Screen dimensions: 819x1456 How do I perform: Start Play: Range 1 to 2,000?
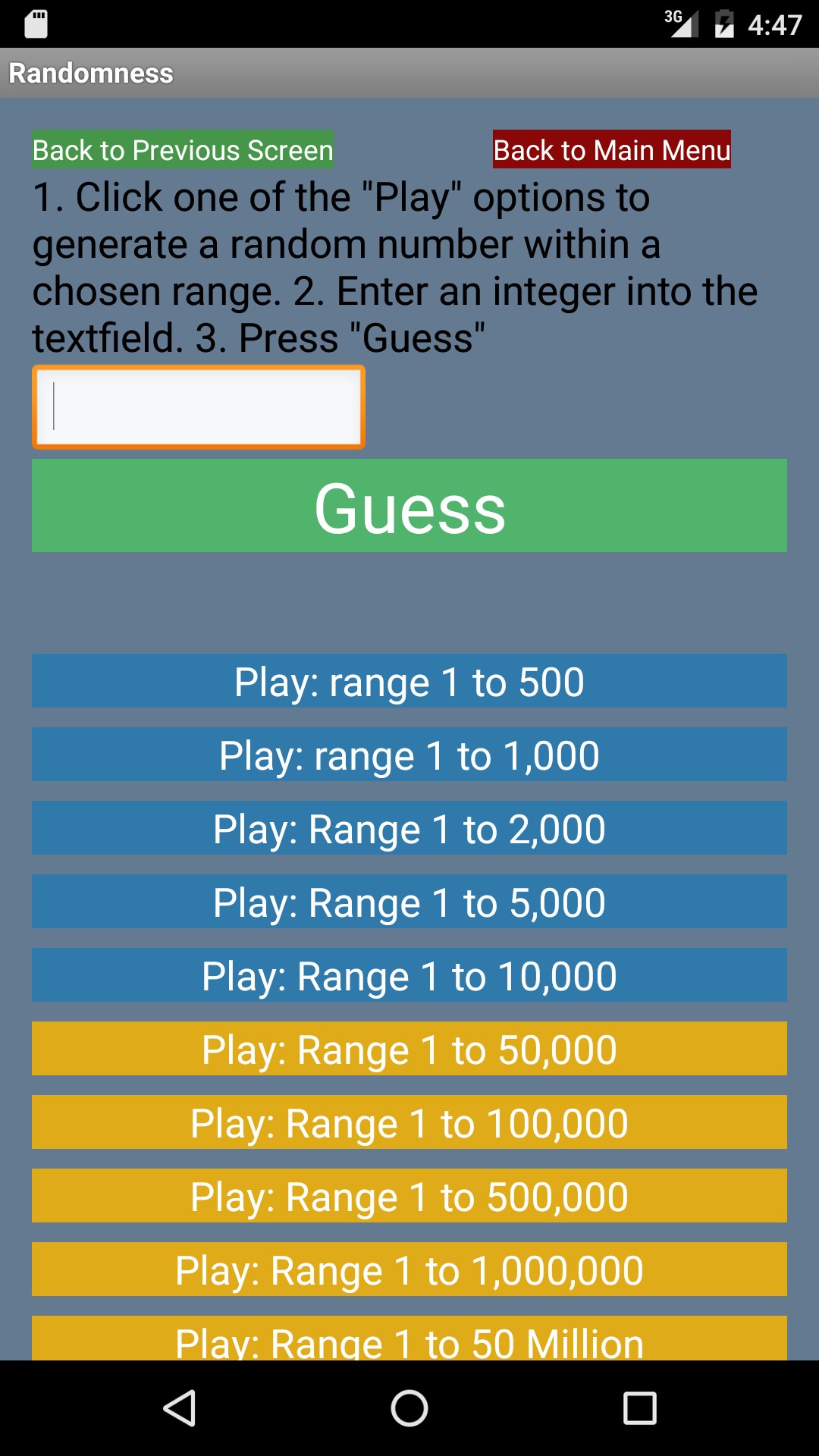point(409,828)
